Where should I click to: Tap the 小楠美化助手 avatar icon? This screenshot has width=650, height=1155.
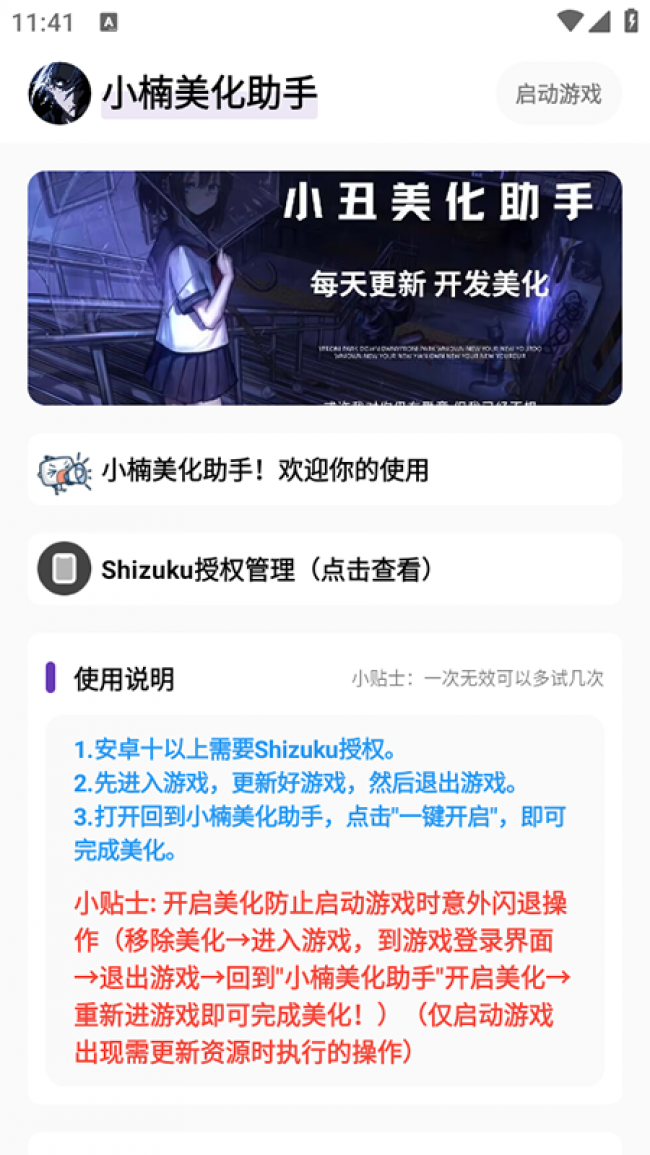pyautogui.click(x=60, y=94)
